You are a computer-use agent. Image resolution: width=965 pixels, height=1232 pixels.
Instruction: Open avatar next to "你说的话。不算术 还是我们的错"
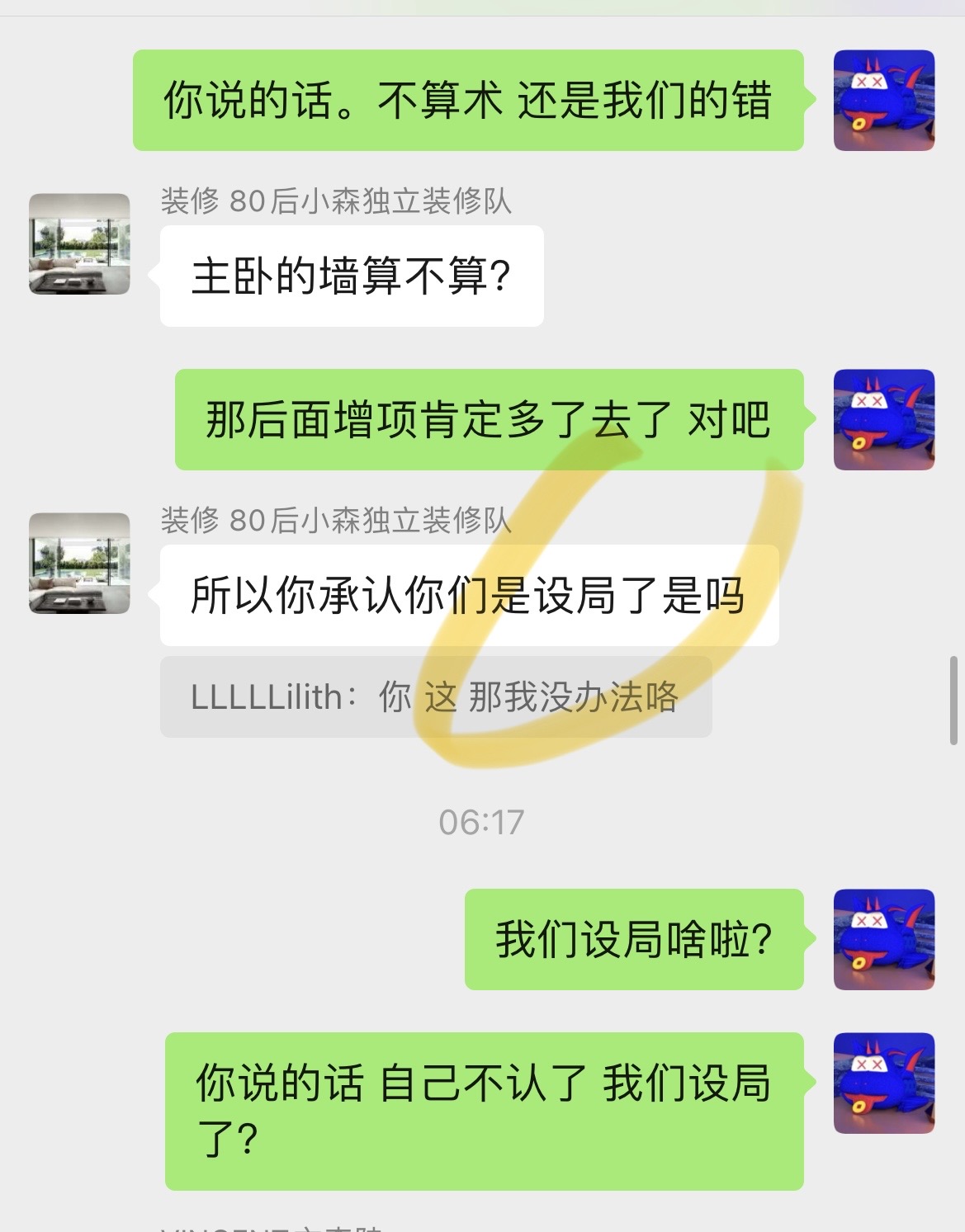pos(884,100)
